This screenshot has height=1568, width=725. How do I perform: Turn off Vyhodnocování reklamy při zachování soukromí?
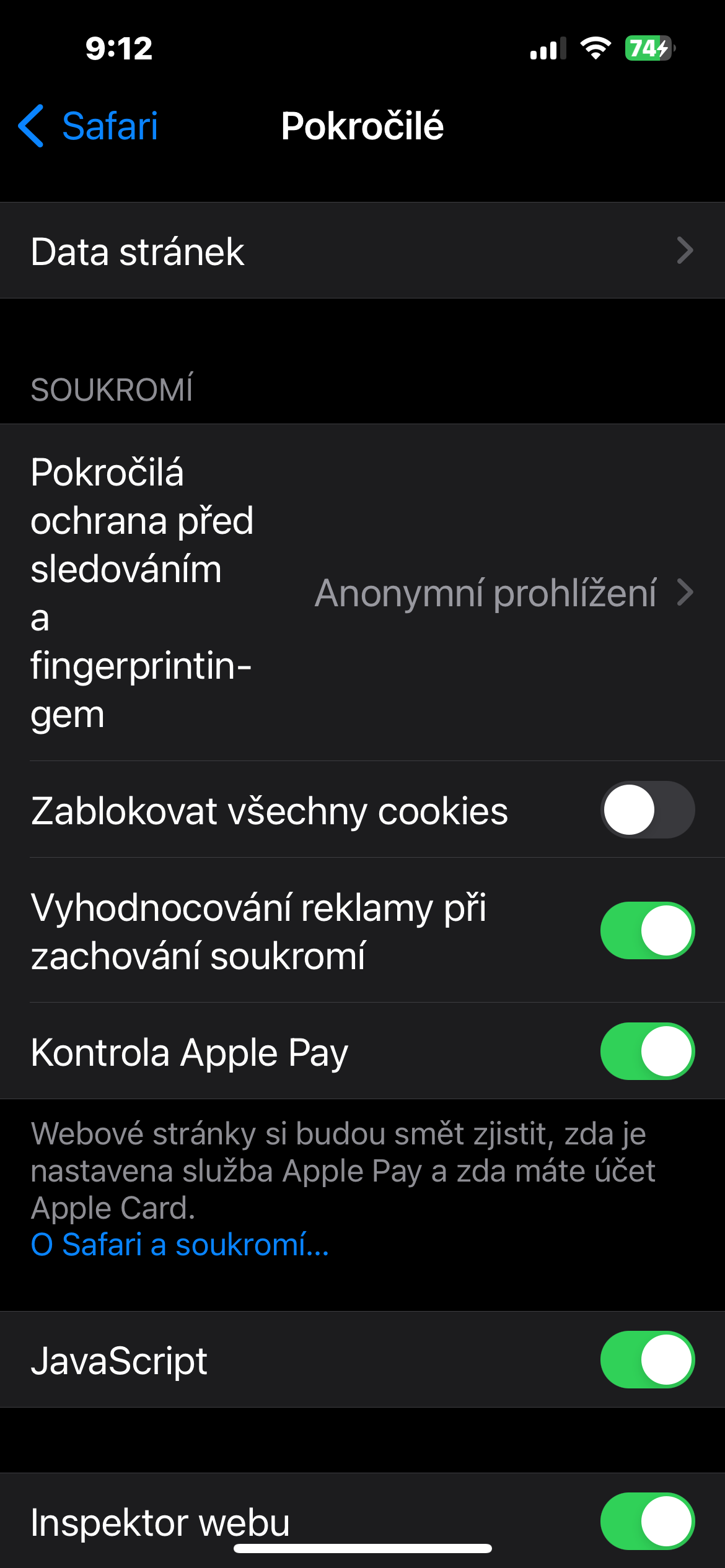tap(647, 931)
